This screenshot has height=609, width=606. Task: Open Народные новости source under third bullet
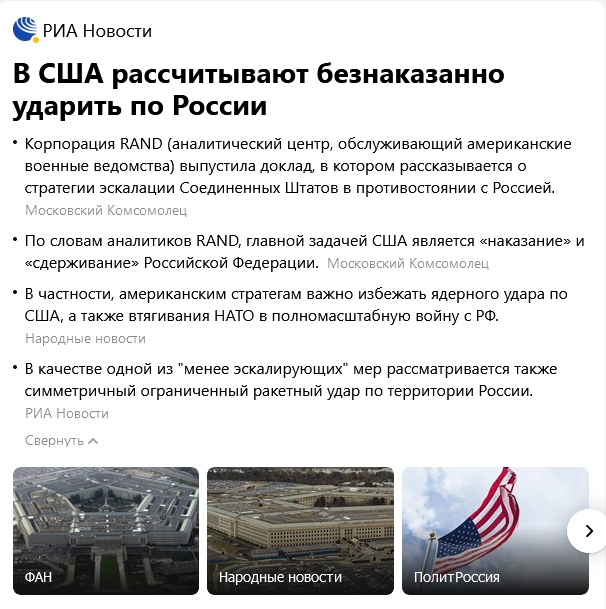85,338
